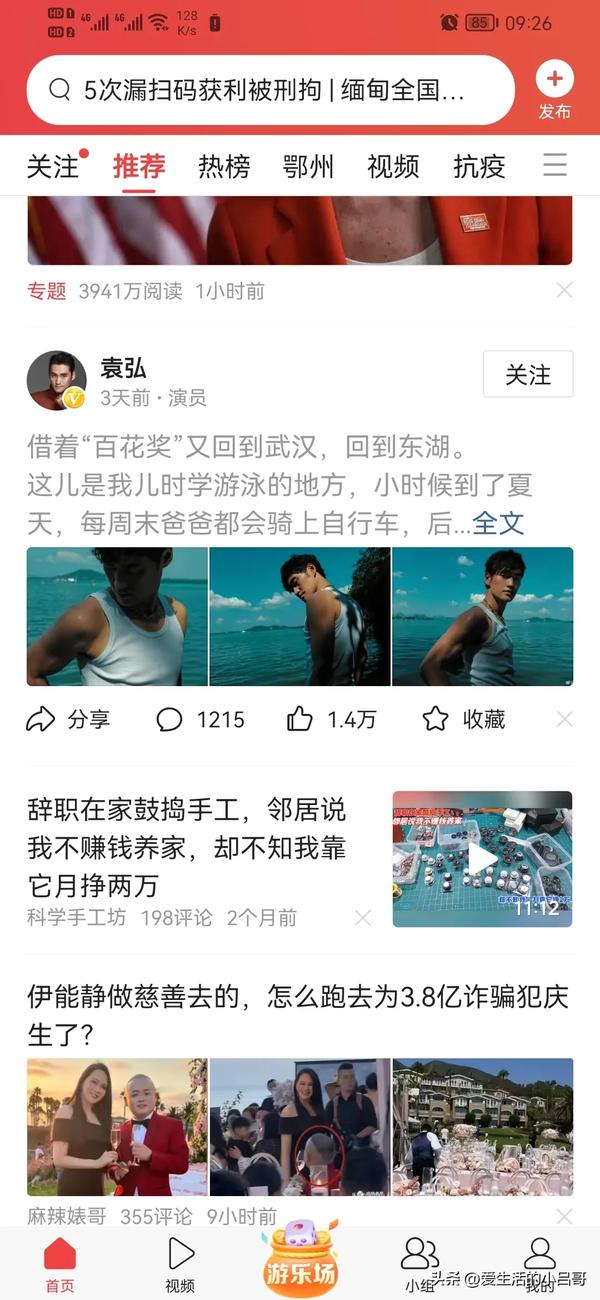Follow 袁弘 with the 关注 button
Image resolution: width=600 pixels, height=1300 pixels.
(x=527, y=375)
